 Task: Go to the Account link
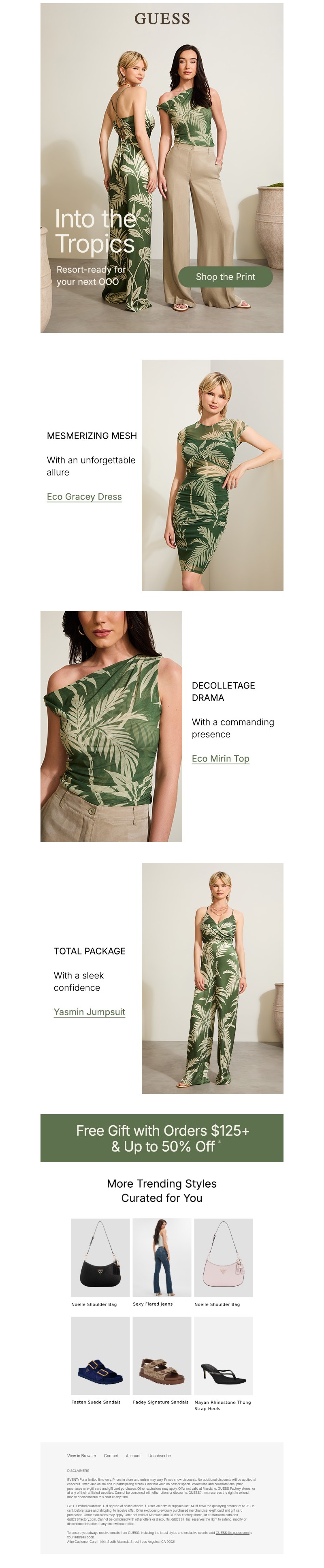coord(132,1456)
